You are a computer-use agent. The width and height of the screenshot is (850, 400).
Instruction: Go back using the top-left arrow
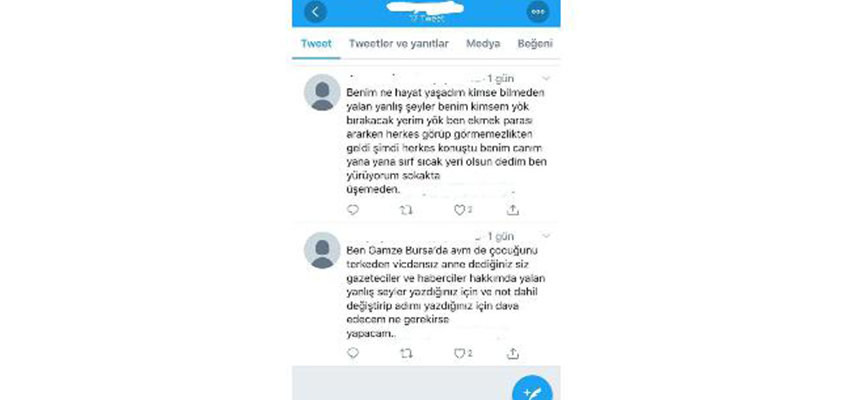(316, 12)
